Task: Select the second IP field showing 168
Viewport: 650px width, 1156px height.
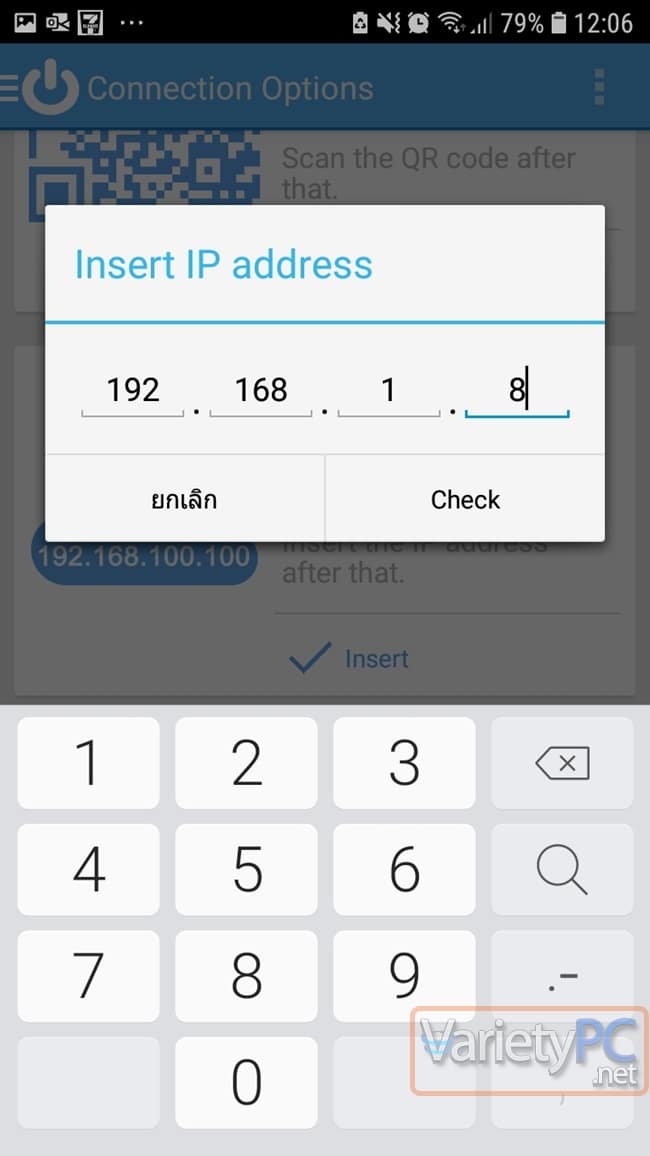Action: 261,390
